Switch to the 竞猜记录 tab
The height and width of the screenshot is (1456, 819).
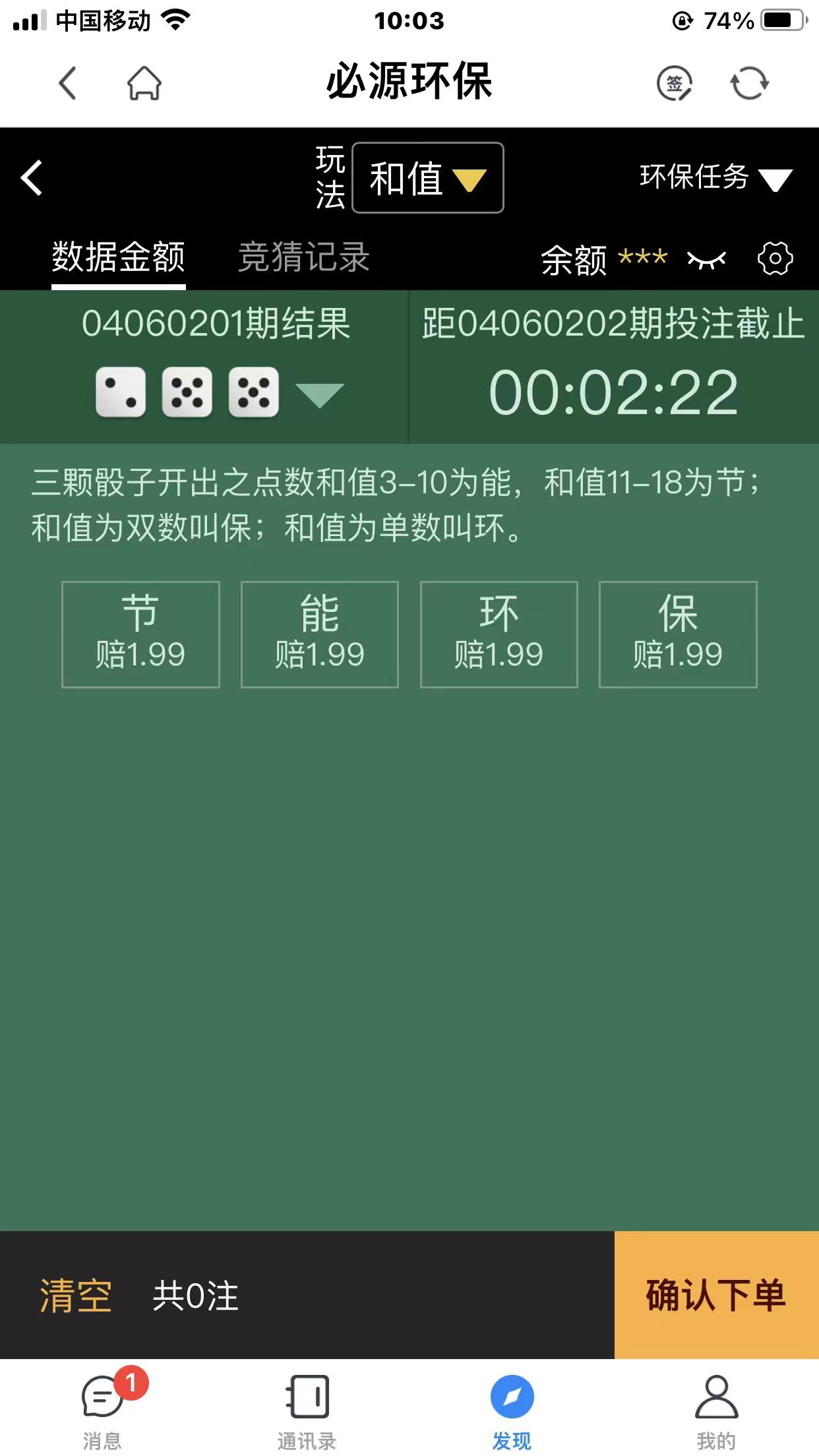point(303,257)
